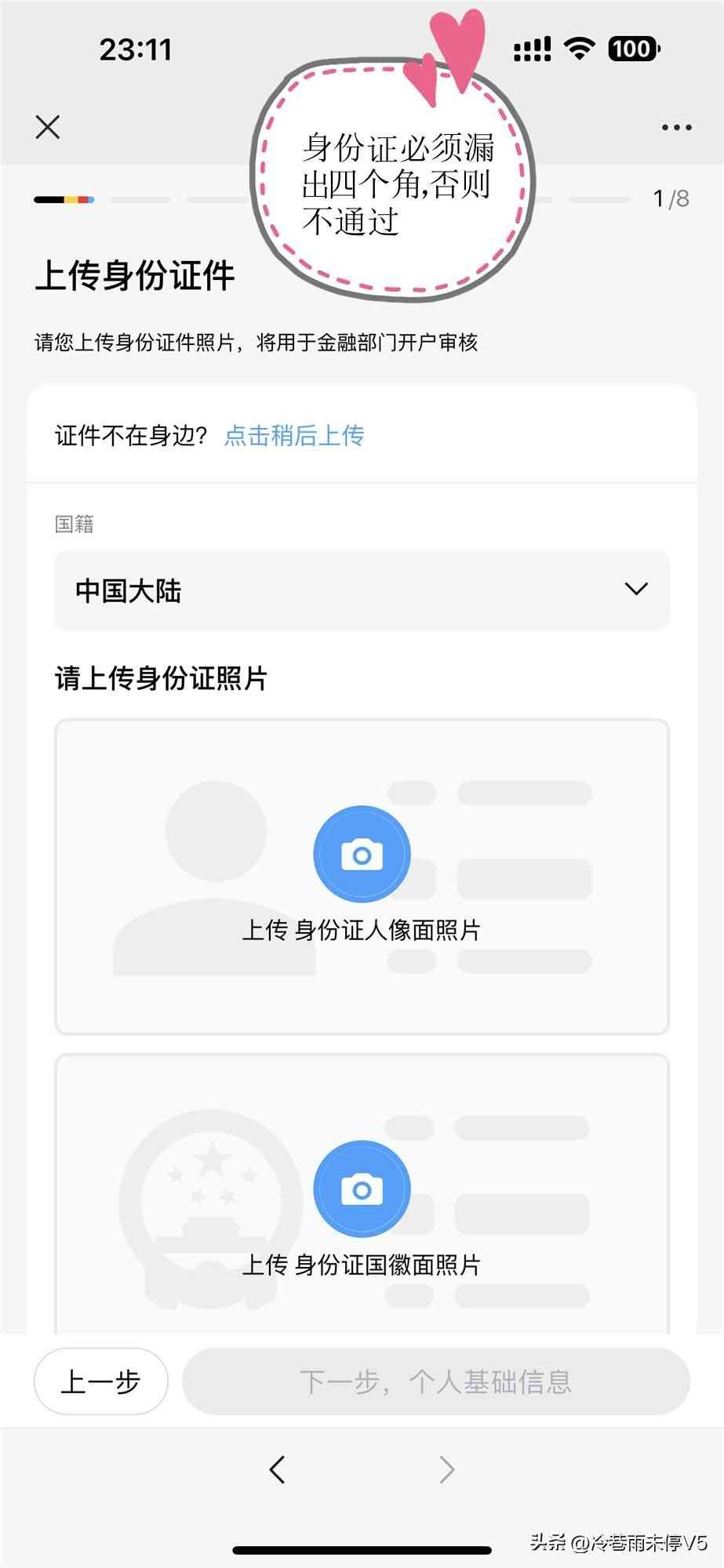Open the three-dot overflow menu

[x=676, y=127]
